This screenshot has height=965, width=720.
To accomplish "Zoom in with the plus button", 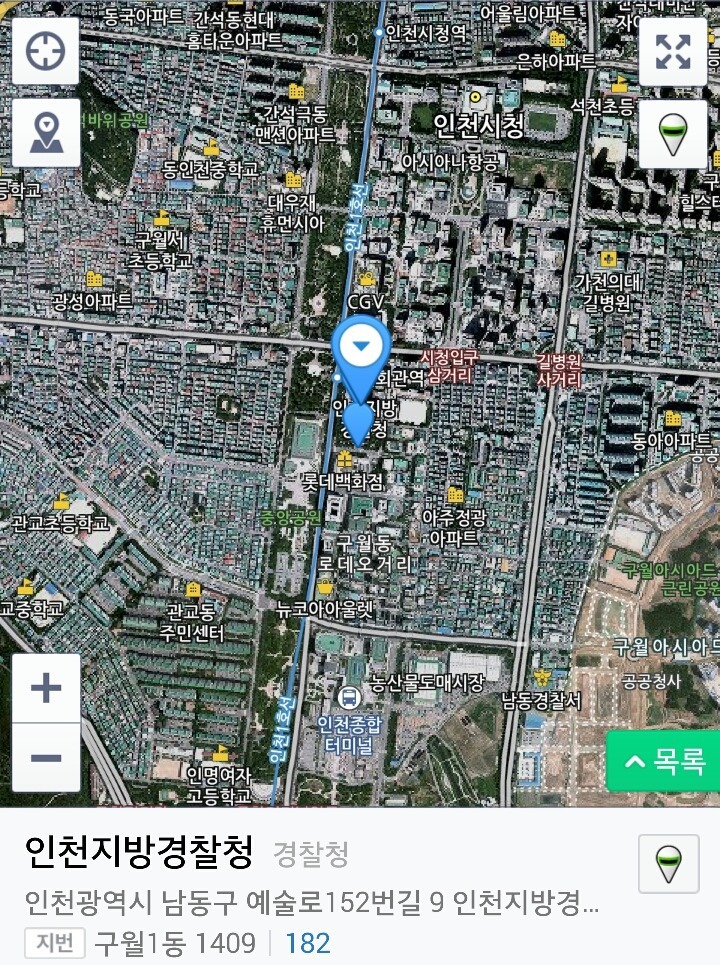I will click(x=46, y=688).
